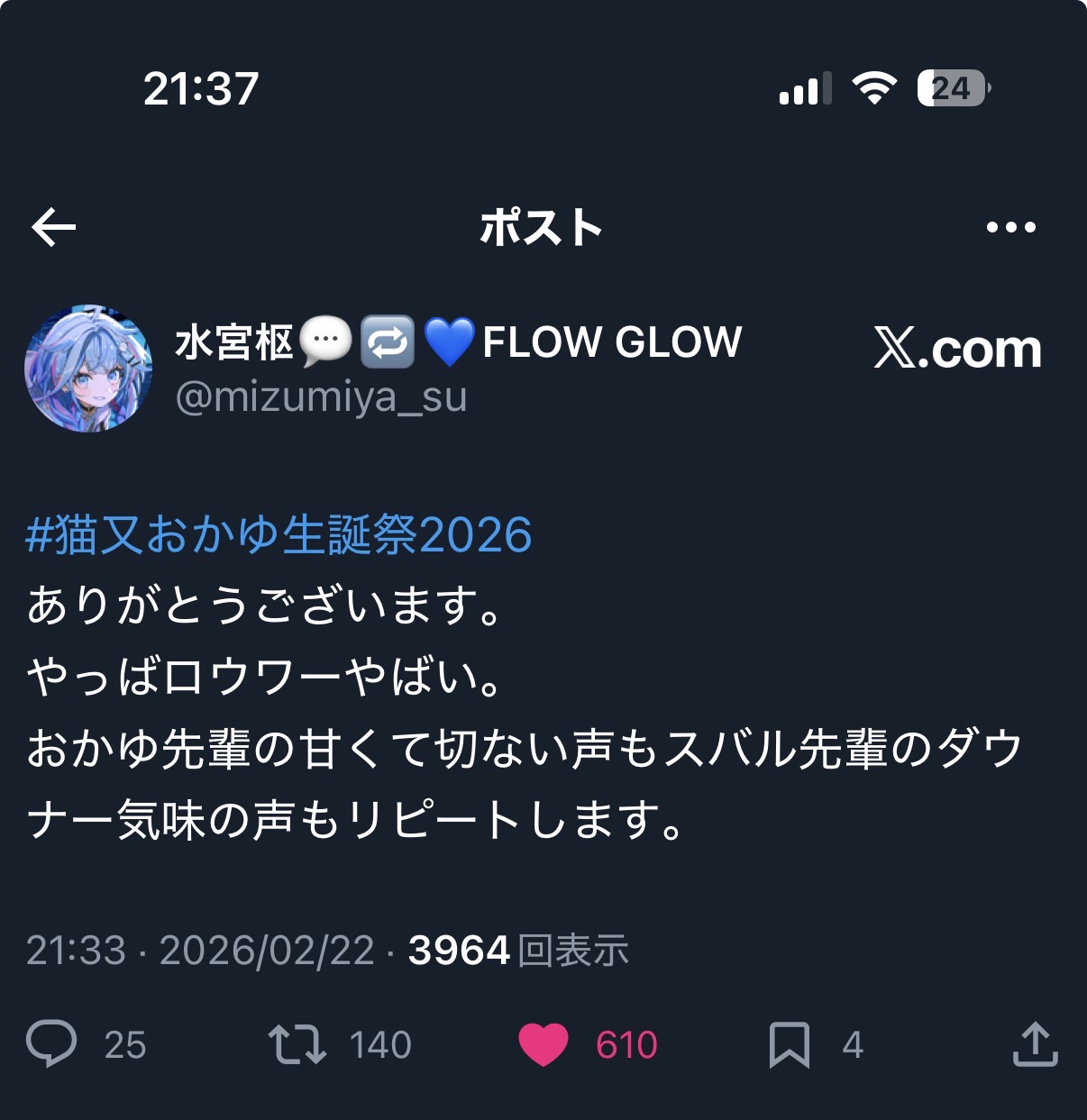
Task: Open the three-dot overflow menu
Action: coord(1010,227)
